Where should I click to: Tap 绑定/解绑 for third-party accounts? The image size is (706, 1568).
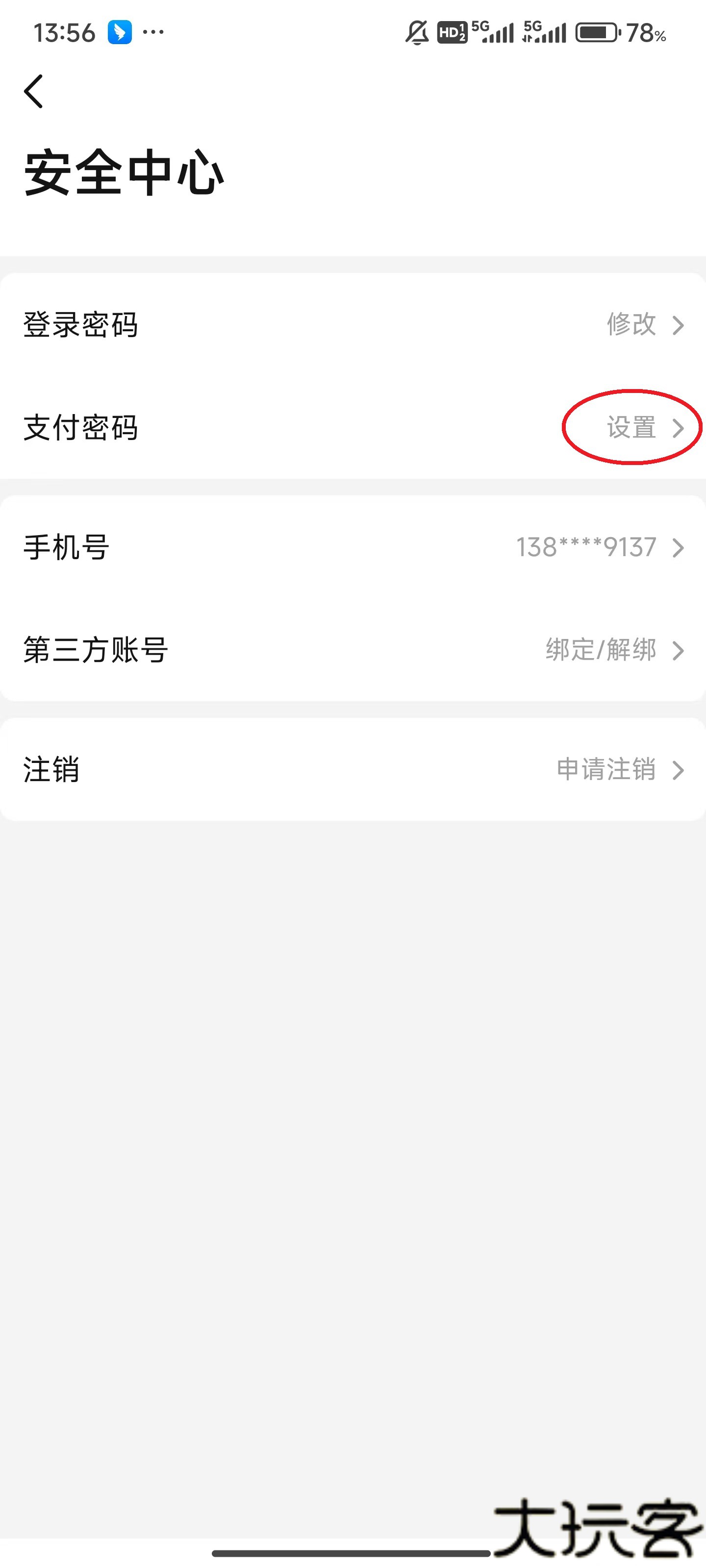pyautogui.click(x=601, y=650)
